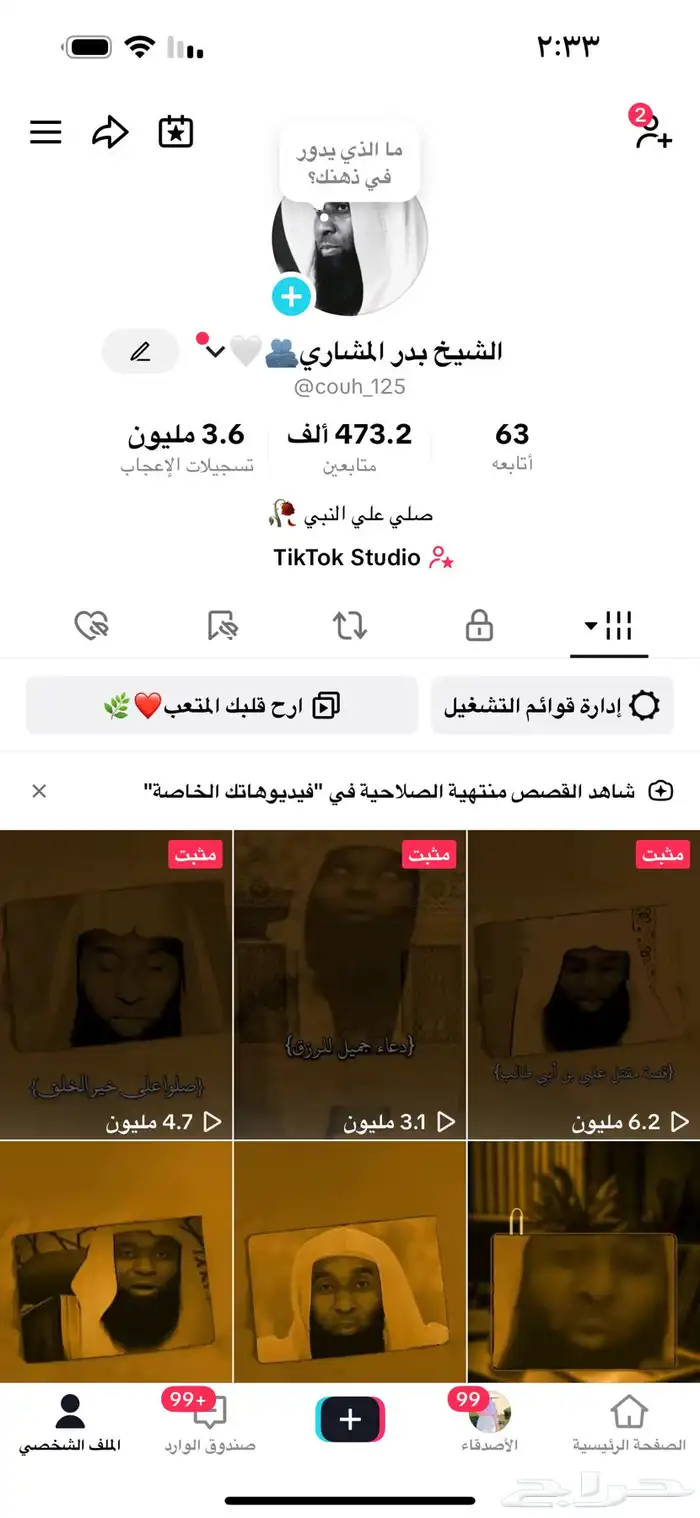Open add friends icon

point(653,132)
